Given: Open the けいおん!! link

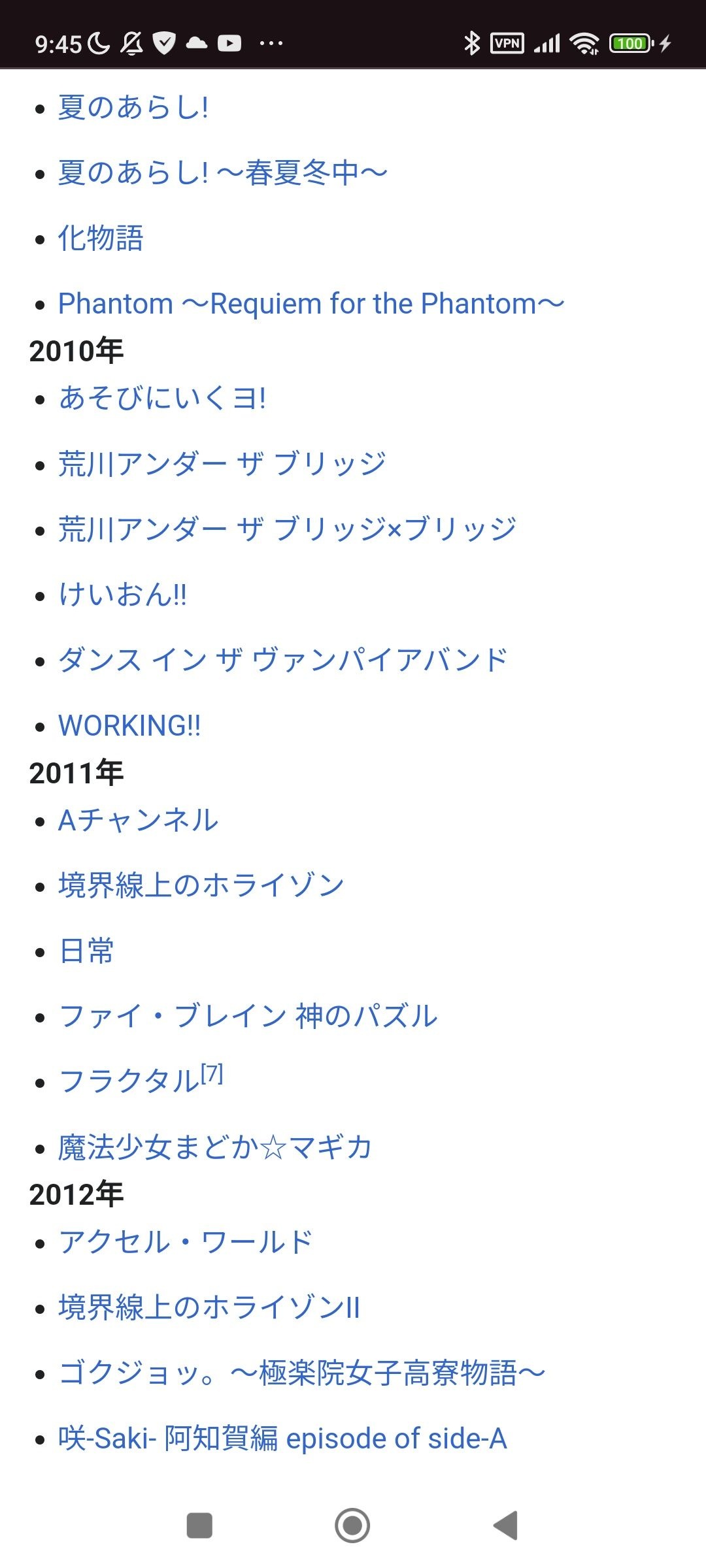Looking at the screenshot, I should [123, 595].
